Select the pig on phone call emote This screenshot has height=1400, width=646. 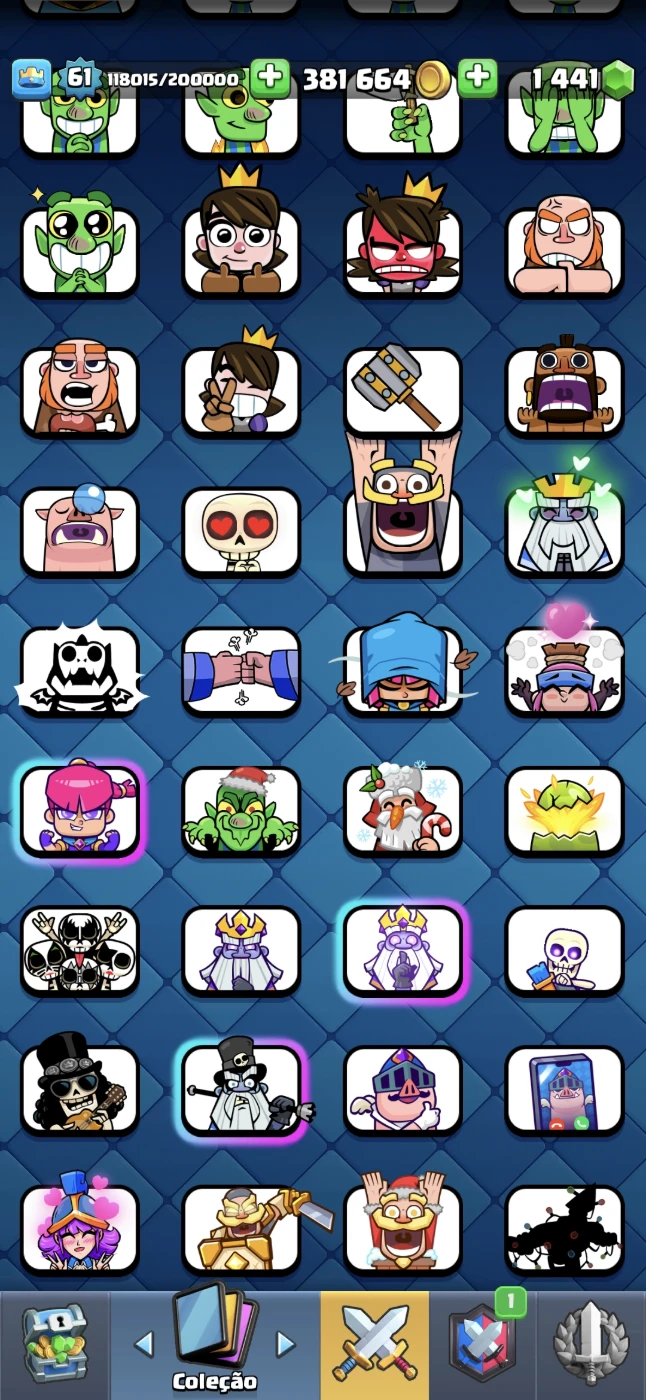(564, 1089)
